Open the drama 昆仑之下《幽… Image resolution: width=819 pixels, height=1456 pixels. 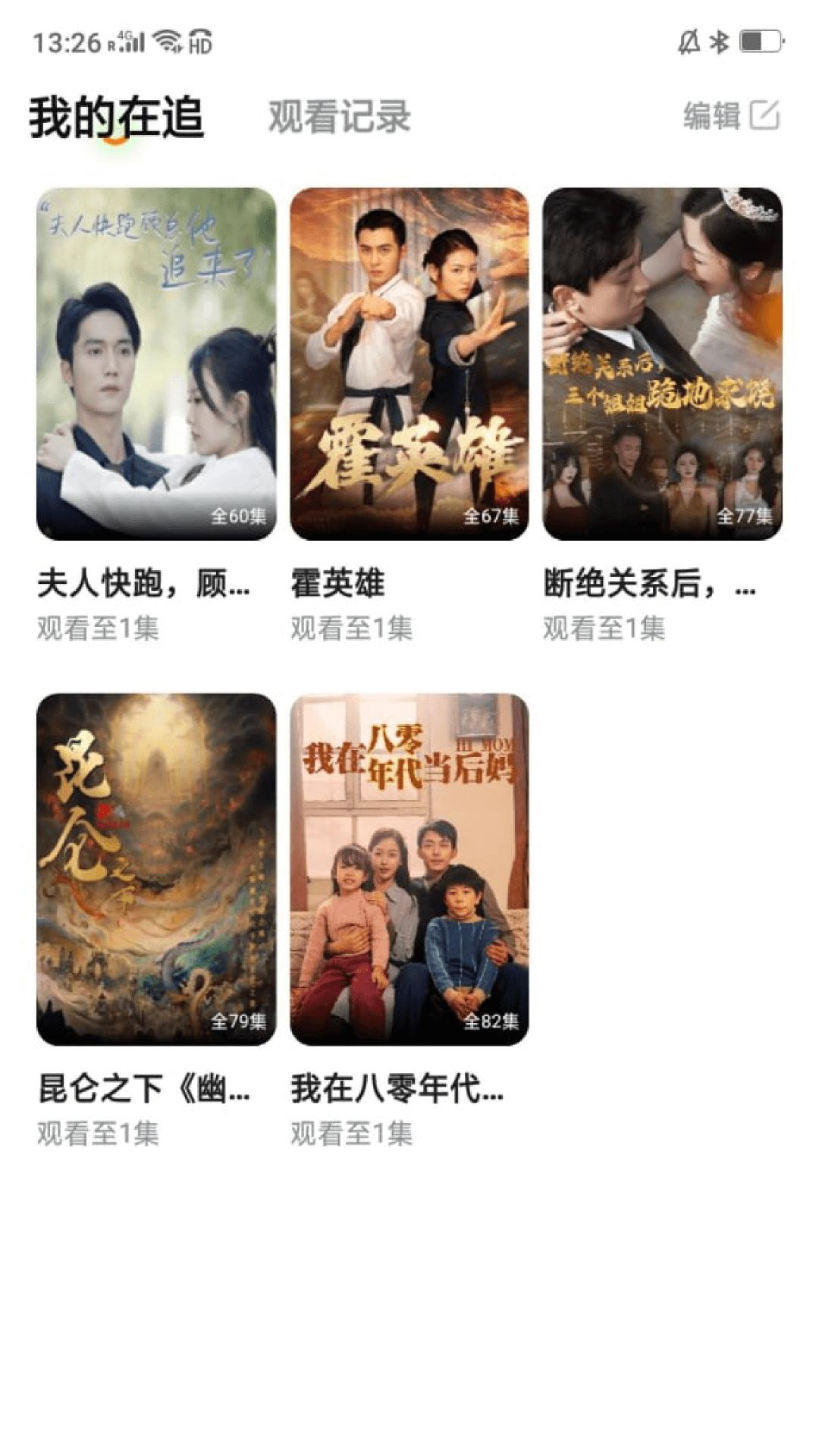point(156,869)
